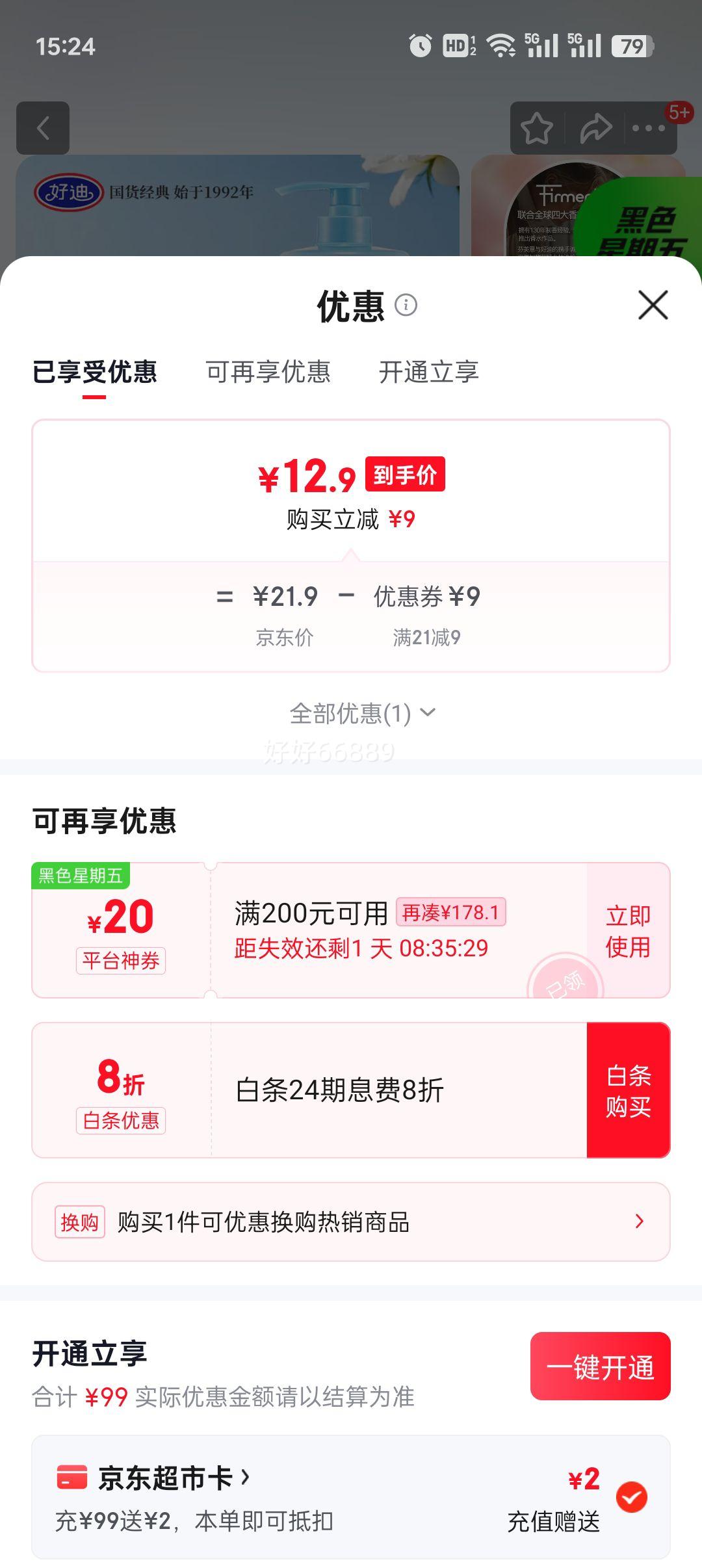The image size is (702, 1568).
Task: Tap the star favorite icon
Action: tap(537, 129)
